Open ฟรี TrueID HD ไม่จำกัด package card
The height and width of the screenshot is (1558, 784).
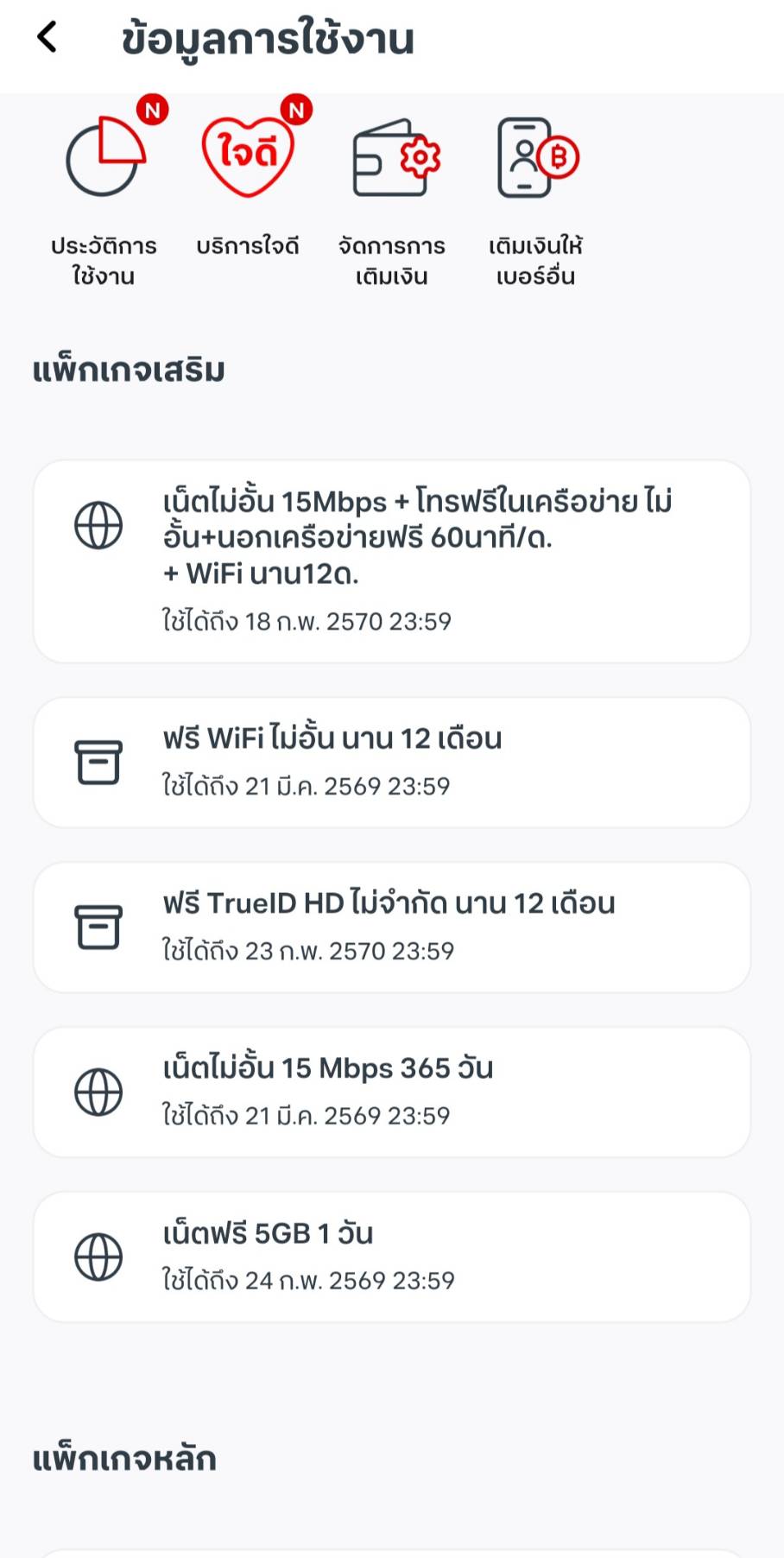(392, 927)
